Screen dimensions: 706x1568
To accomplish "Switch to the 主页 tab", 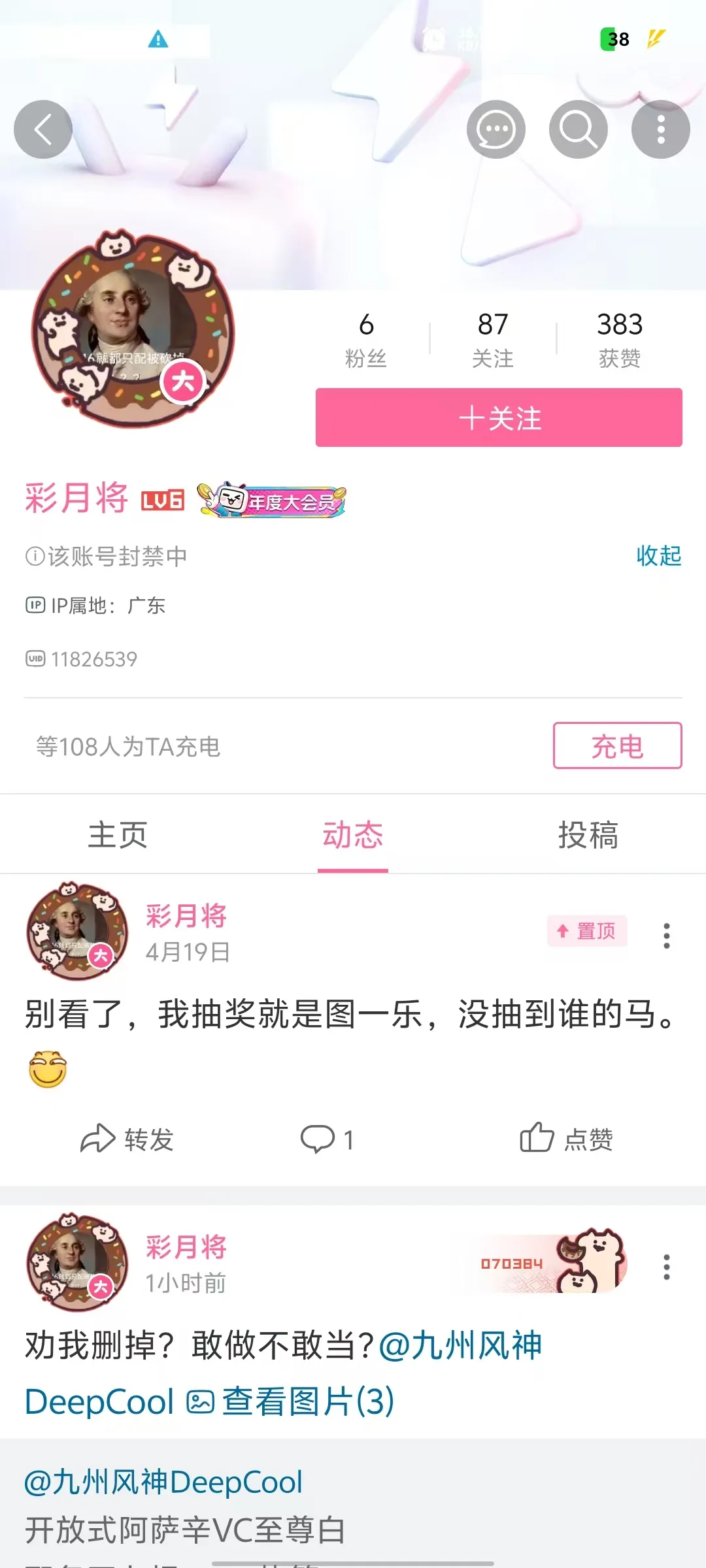I will 118,835.
